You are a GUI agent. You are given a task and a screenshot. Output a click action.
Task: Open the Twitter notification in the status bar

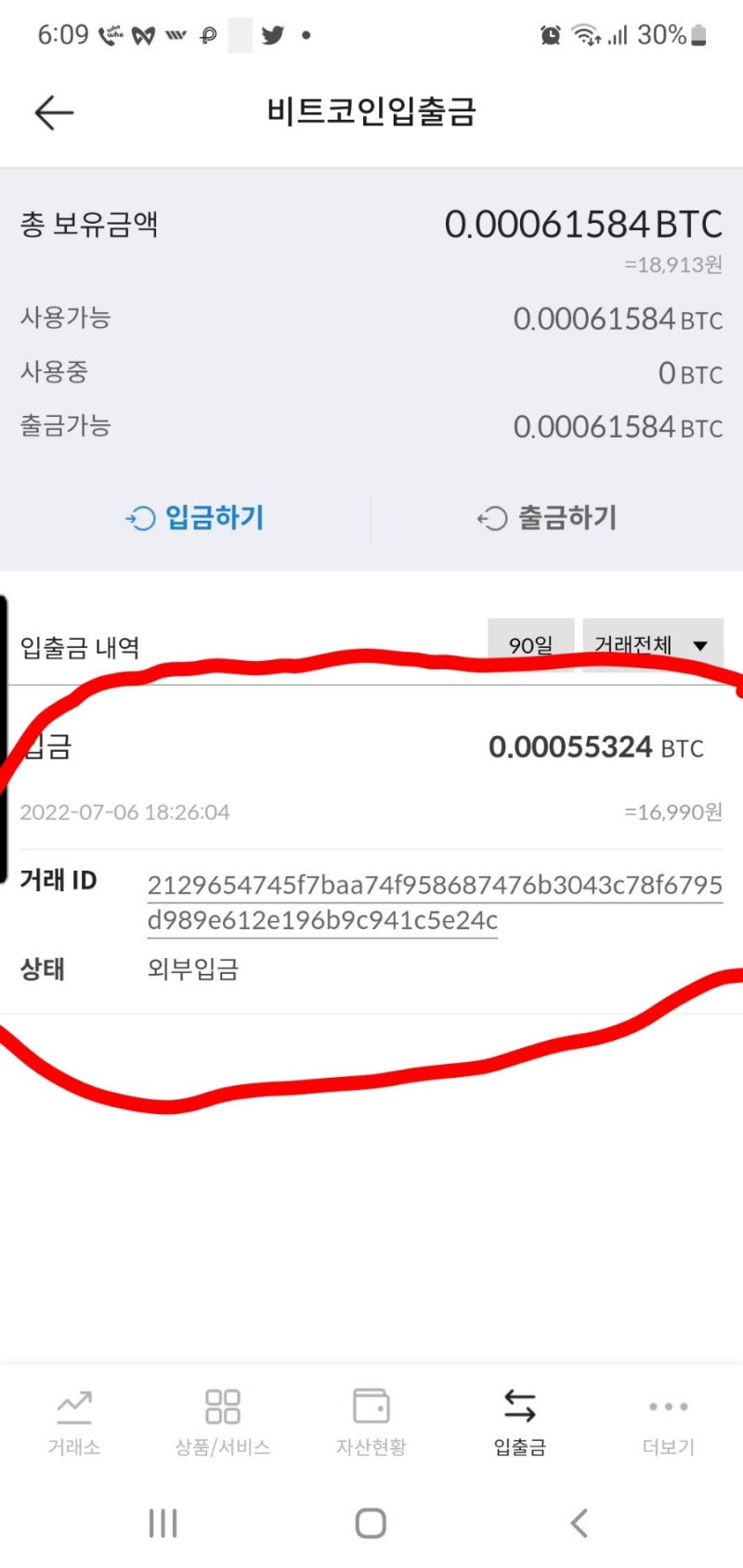[x=272, y=34]
